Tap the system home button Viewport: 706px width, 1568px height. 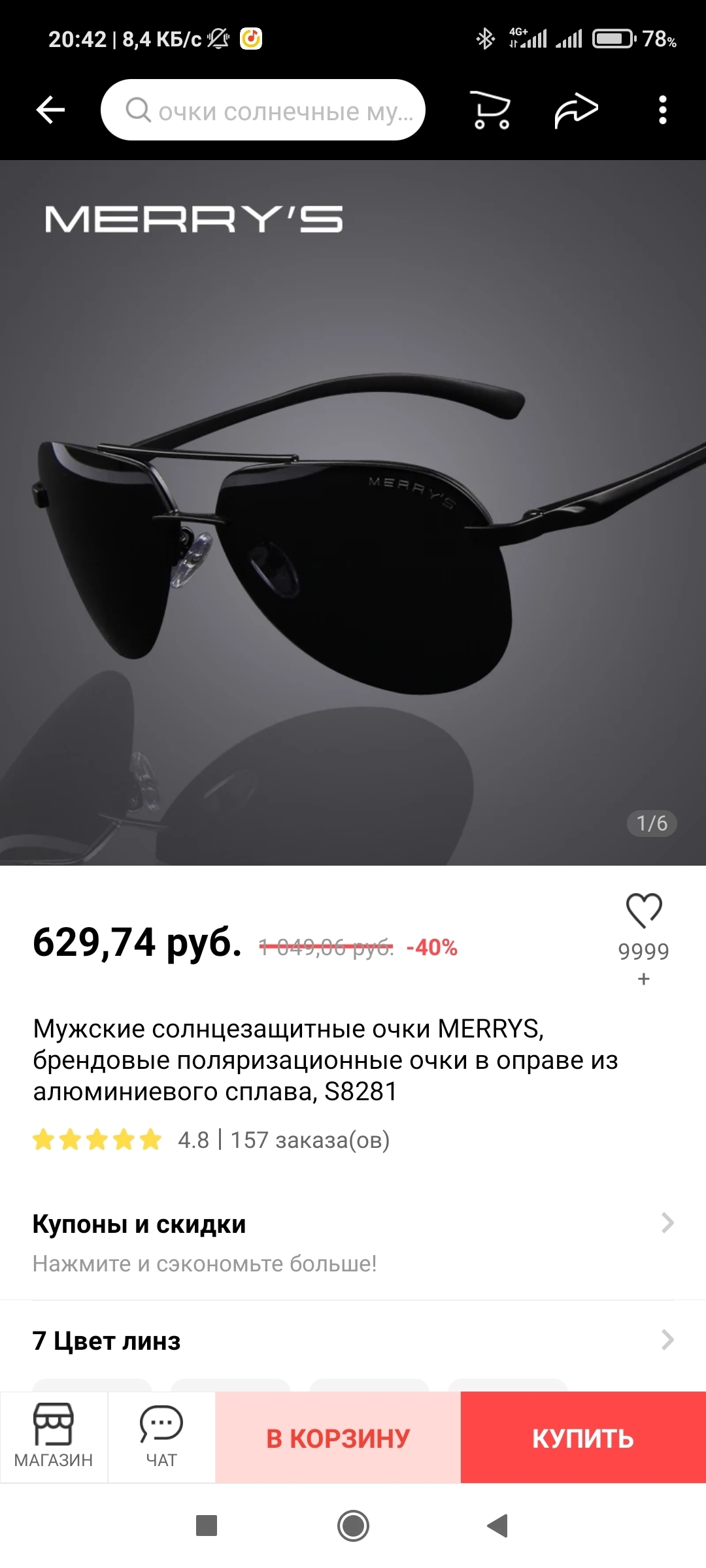click(x=353, y=1526)
